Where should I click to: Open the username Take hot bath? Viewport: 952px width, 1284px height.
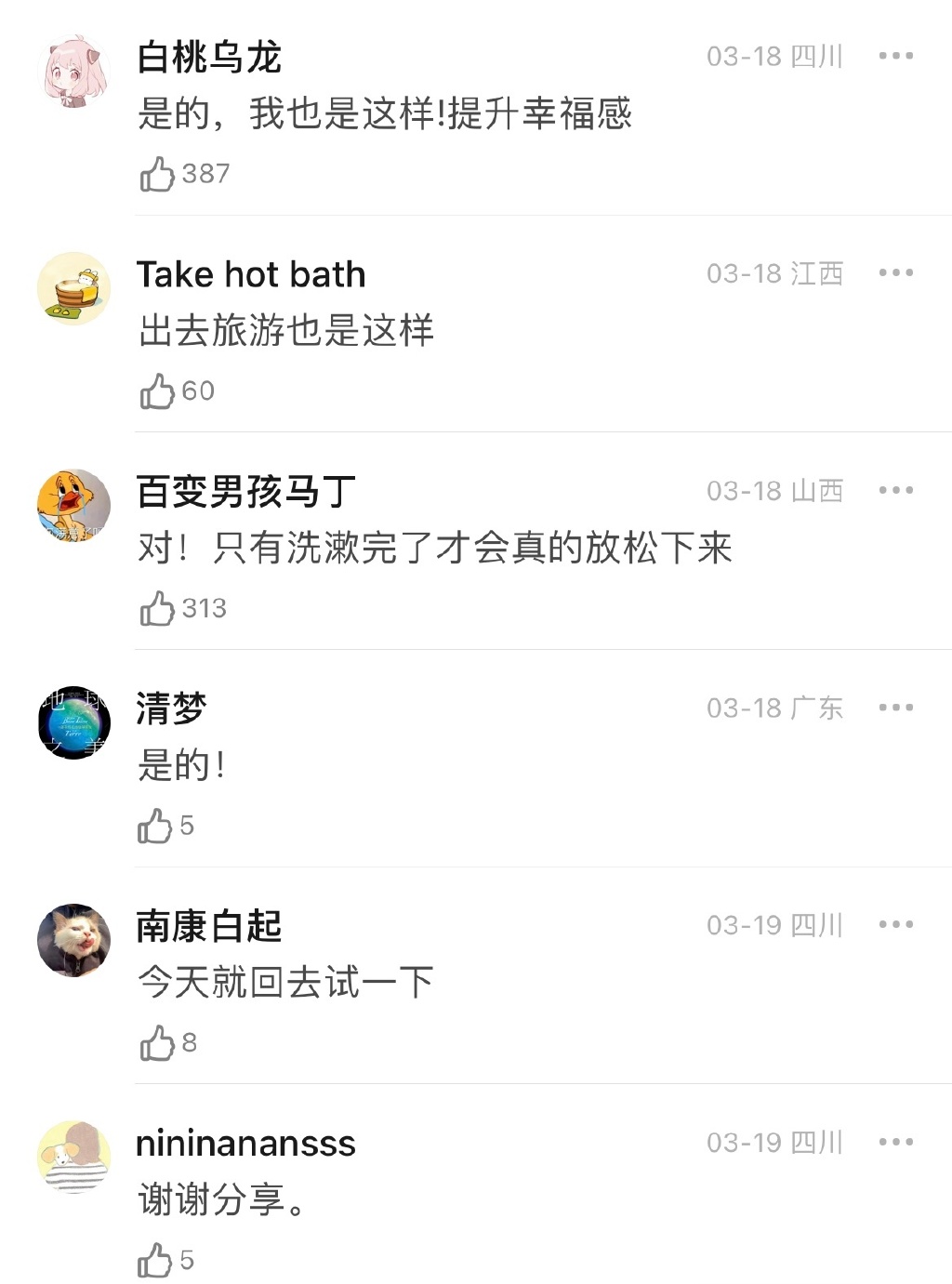(251, 274)
